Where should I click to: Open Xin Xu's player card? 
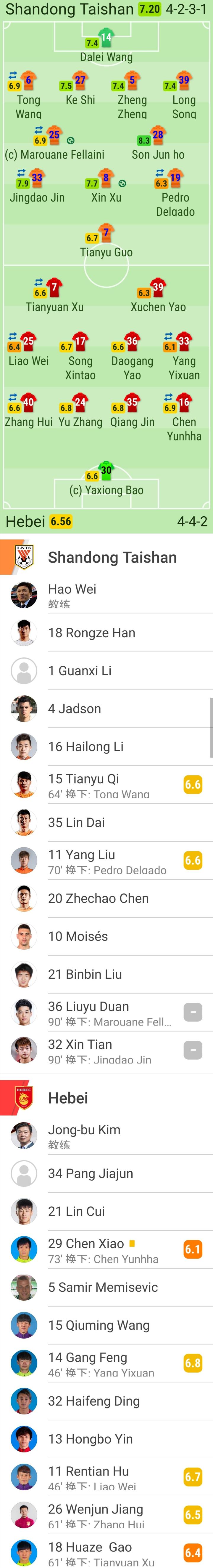[106, 187]
